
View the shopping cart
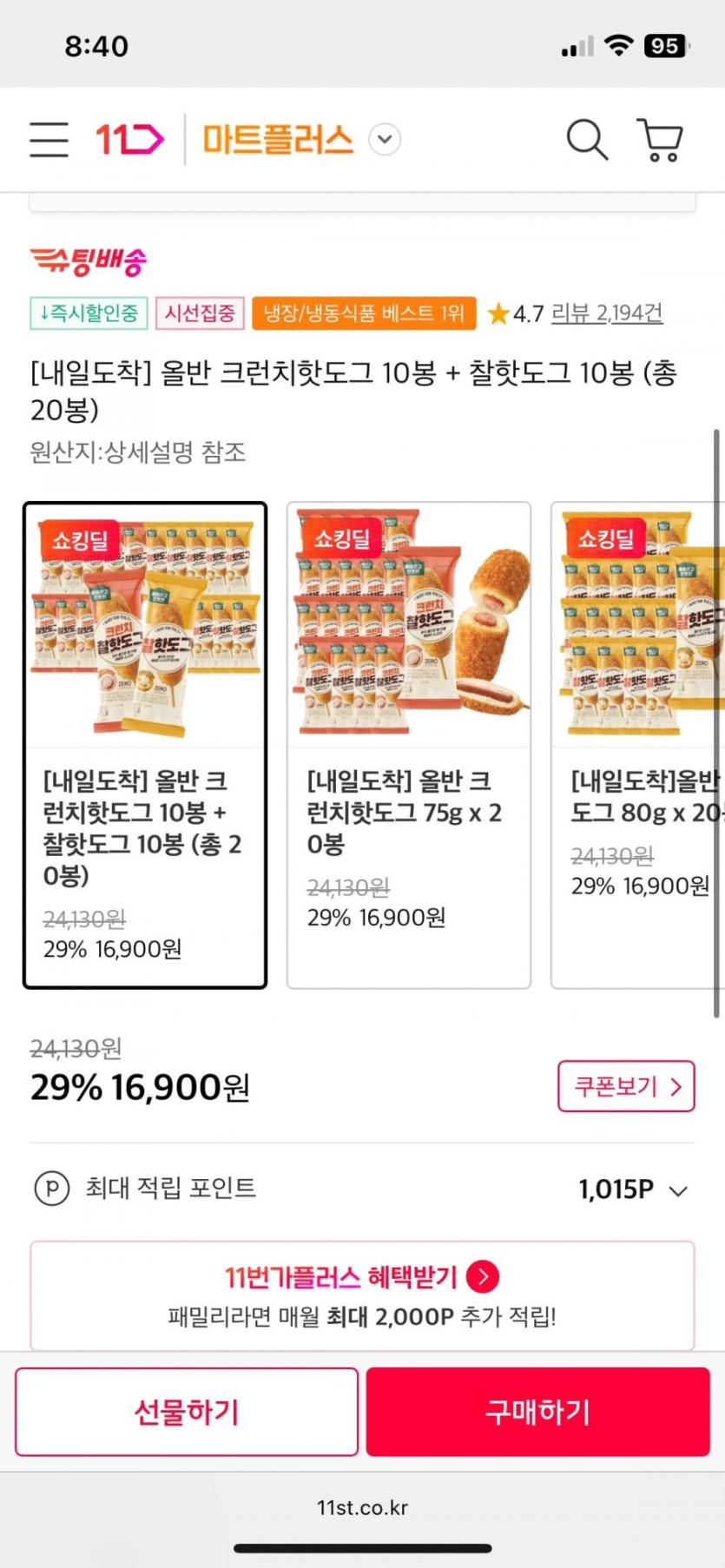click(x=661, y=140)
